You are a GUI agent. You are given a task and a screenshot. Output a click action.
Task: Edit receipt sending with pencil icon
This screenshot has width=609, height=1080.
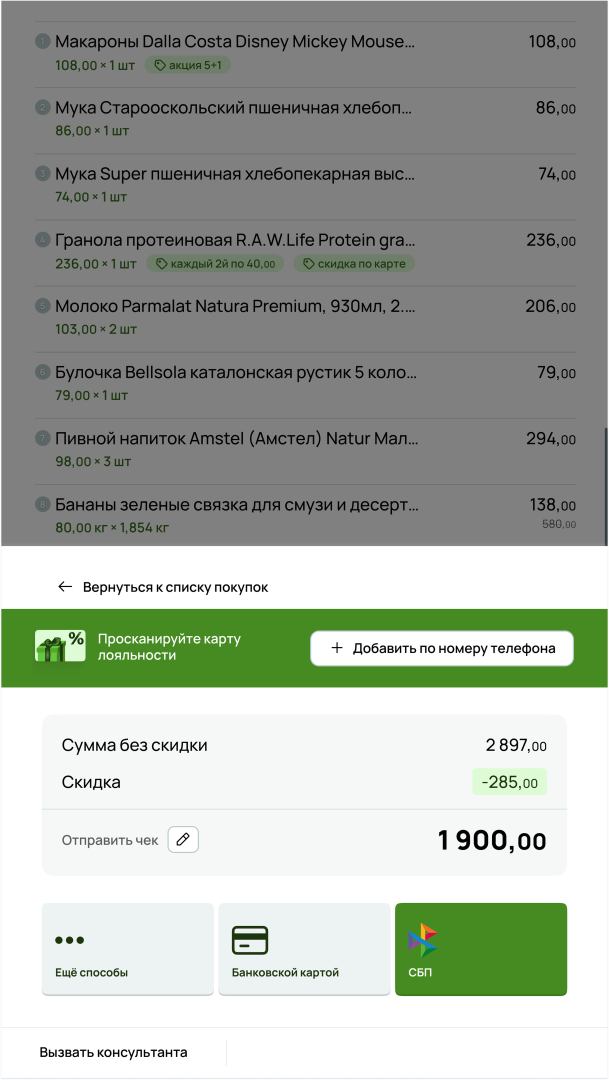pos(183,840)
